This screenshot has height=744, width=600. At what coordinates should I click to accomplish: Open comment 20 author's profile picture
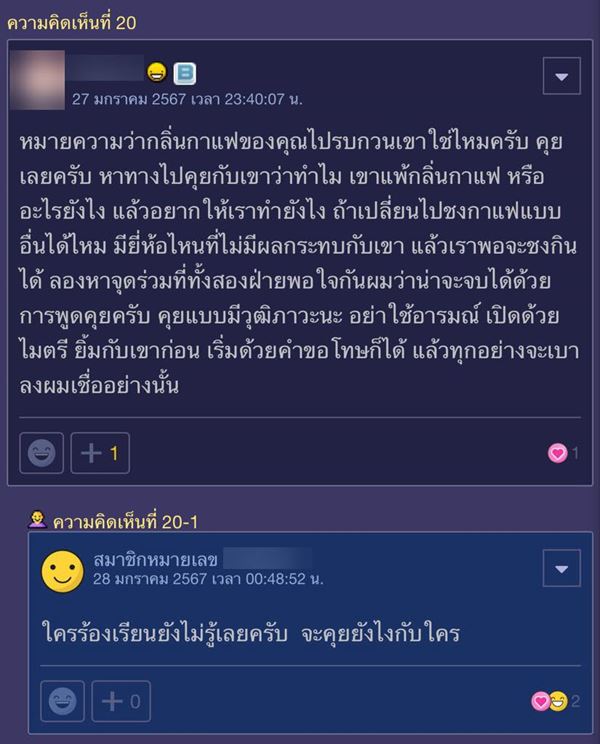tap(37, 79)
